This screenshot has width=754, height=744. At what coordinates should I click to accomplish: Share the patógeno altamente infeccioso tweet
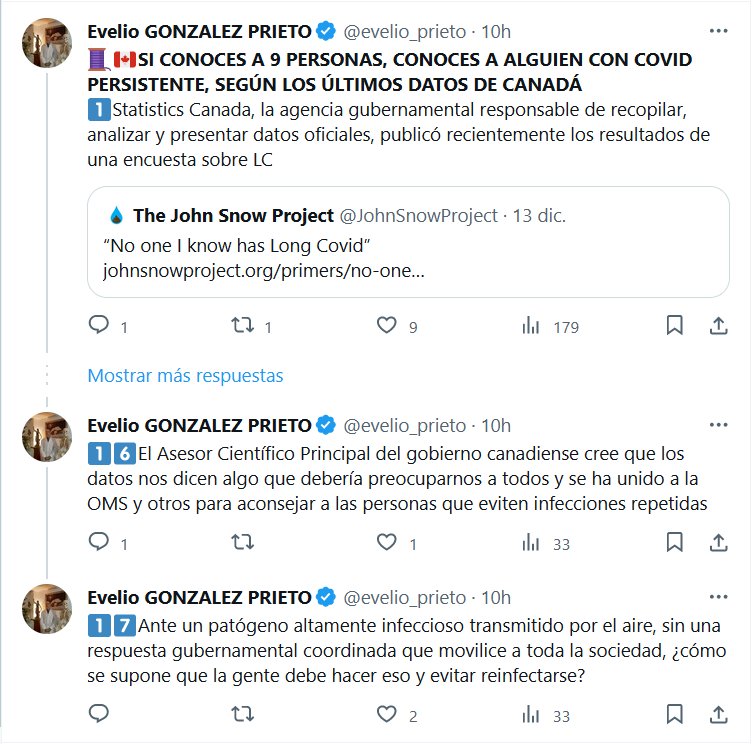point(718,715)
